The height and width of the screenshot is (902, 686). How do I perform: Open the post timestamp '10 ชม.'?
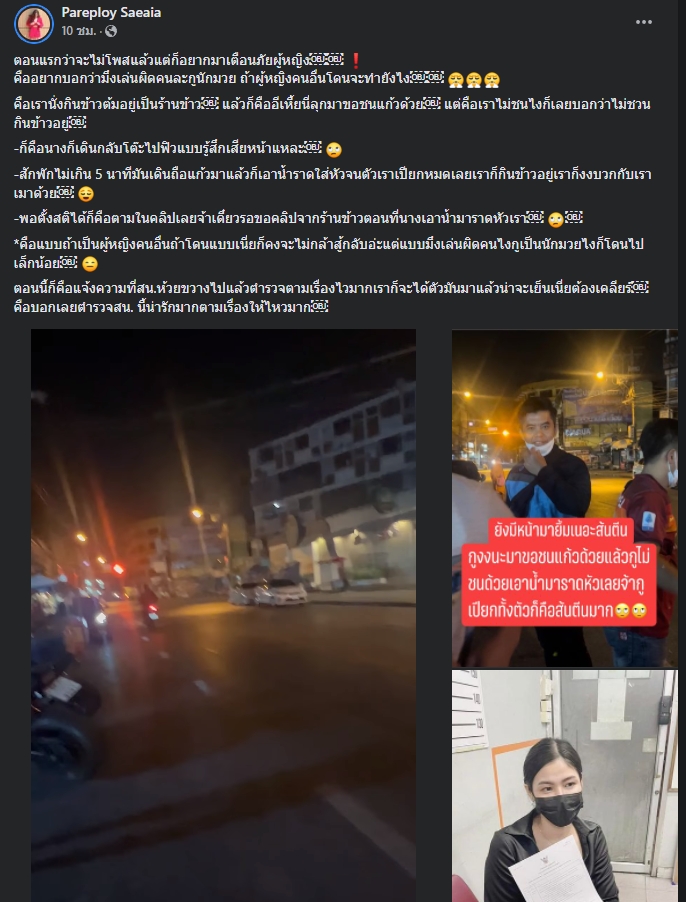point(77,31)
